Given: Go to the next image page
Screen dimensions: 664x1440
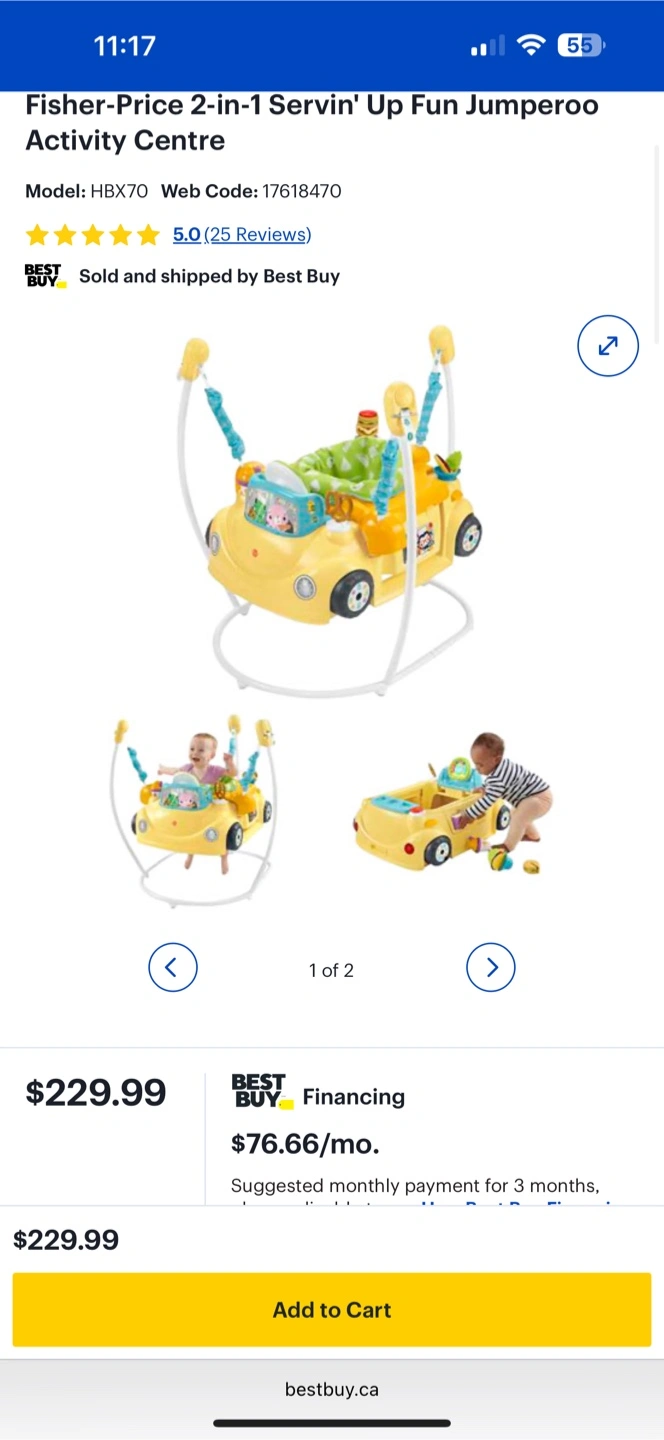Looking at the screenshot, I should 491,968.
